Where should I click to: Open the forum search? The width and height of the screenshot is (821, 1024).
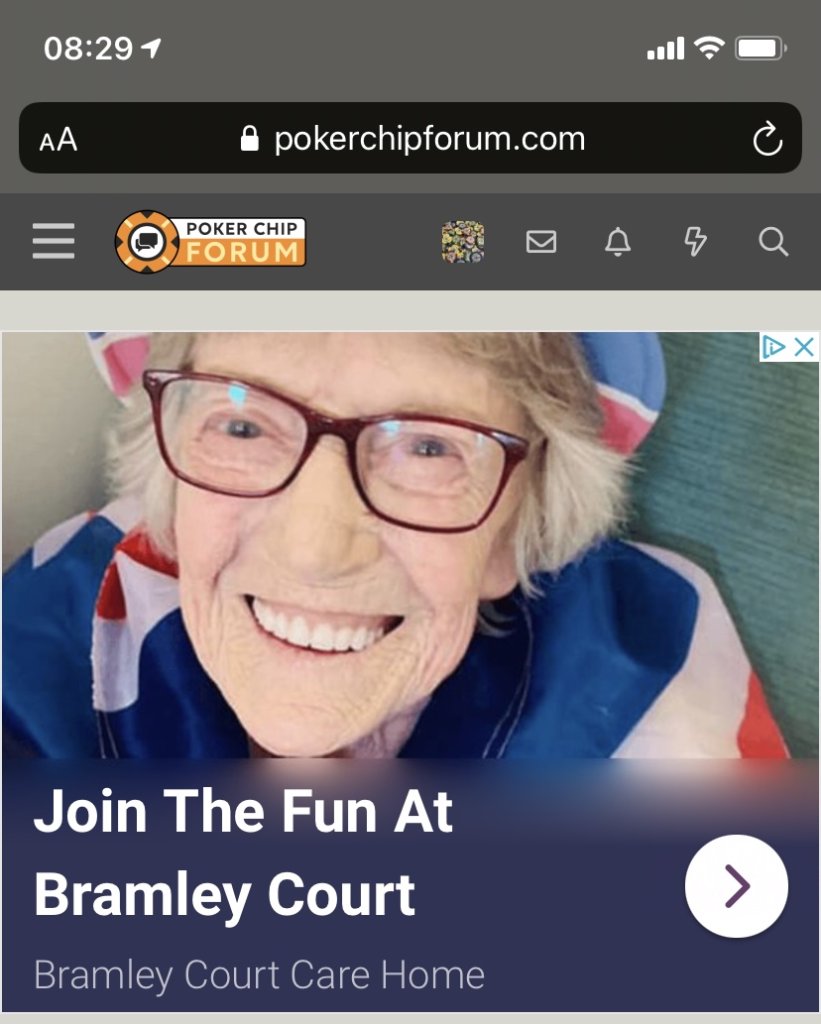tap(773, 241)
